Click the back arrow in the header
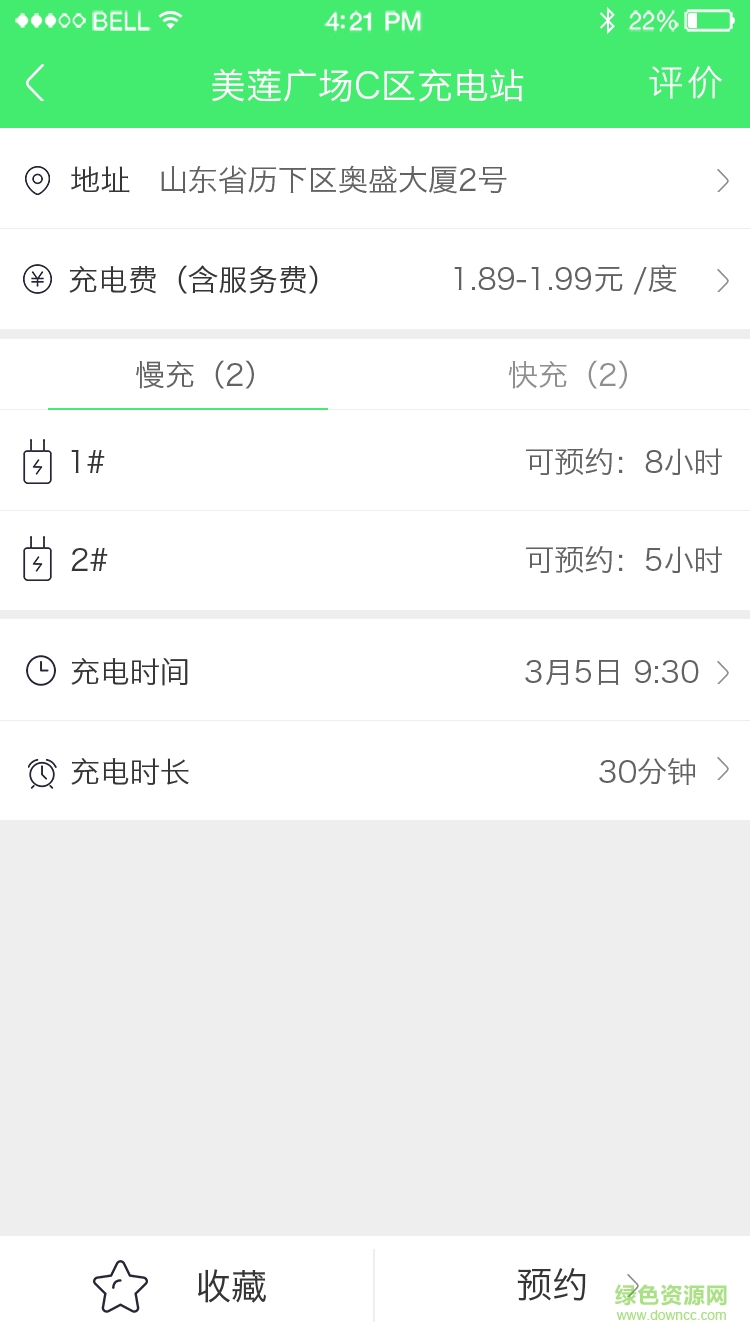The width and height of the screenshot is (750, 1334). [35, 84]
